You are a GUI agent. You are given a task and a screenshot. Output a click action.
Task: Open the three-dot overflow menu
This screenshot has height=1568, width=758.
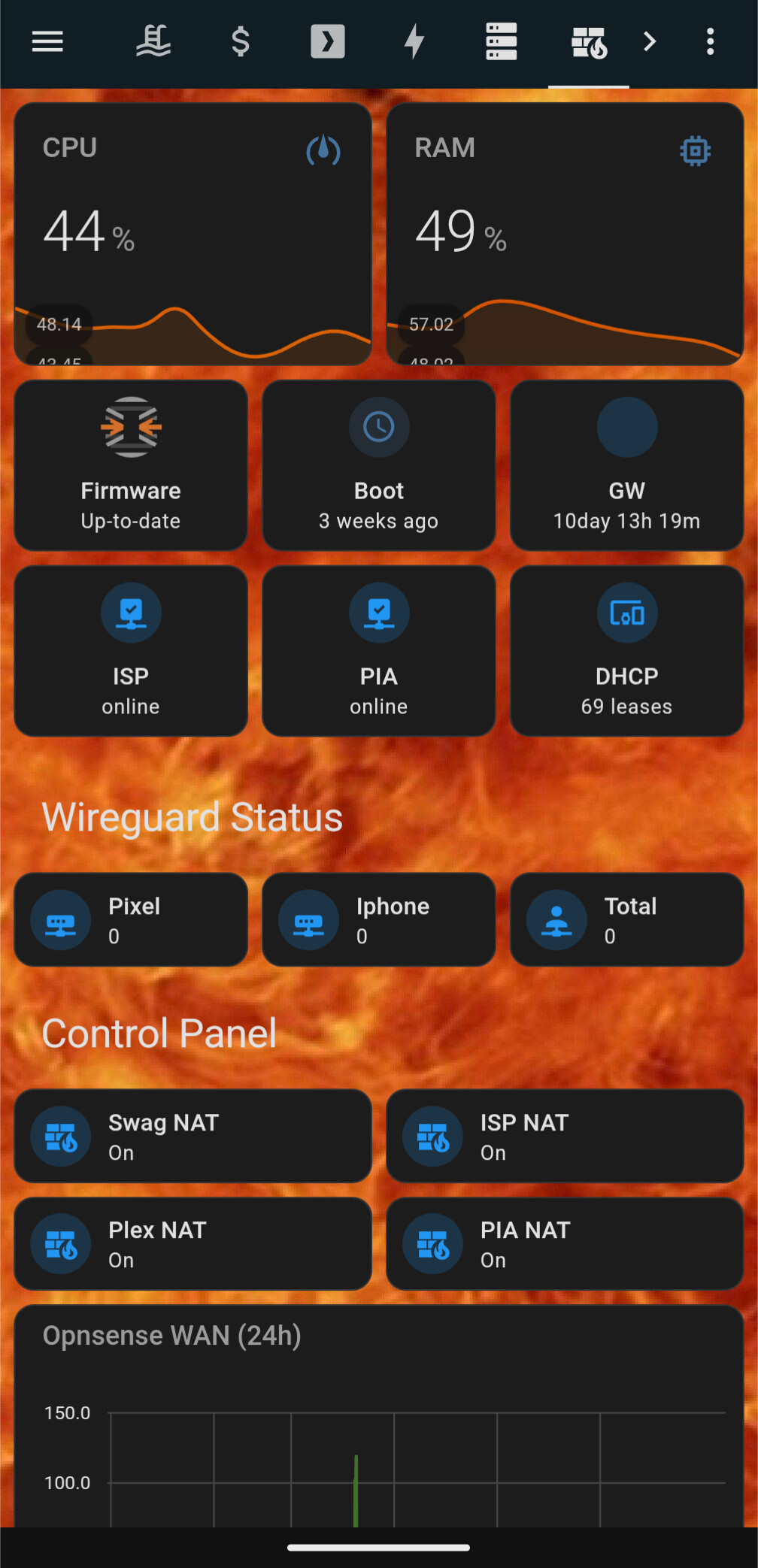pyautogui.click(x=710, y=41)
